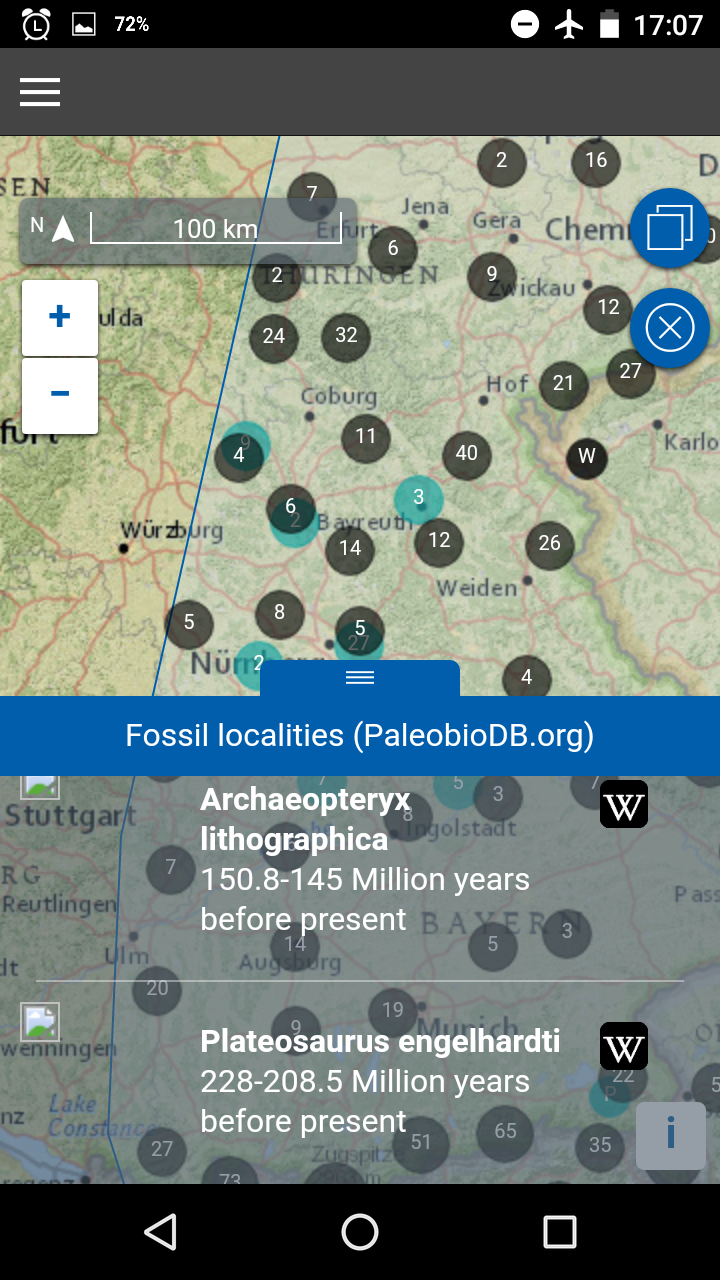Tap the fossil cluster labeled 21

pyautogui.click(x=564, y=383)
